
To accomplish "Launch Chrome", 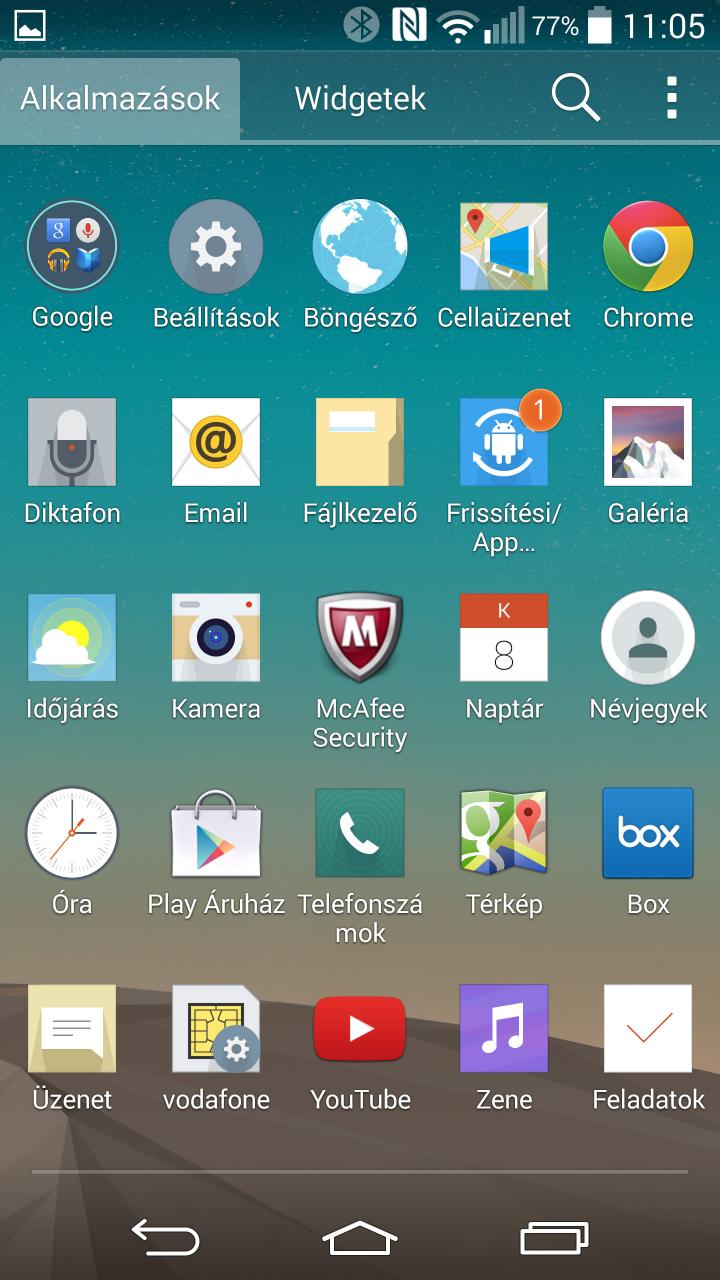I will [648, 246].
